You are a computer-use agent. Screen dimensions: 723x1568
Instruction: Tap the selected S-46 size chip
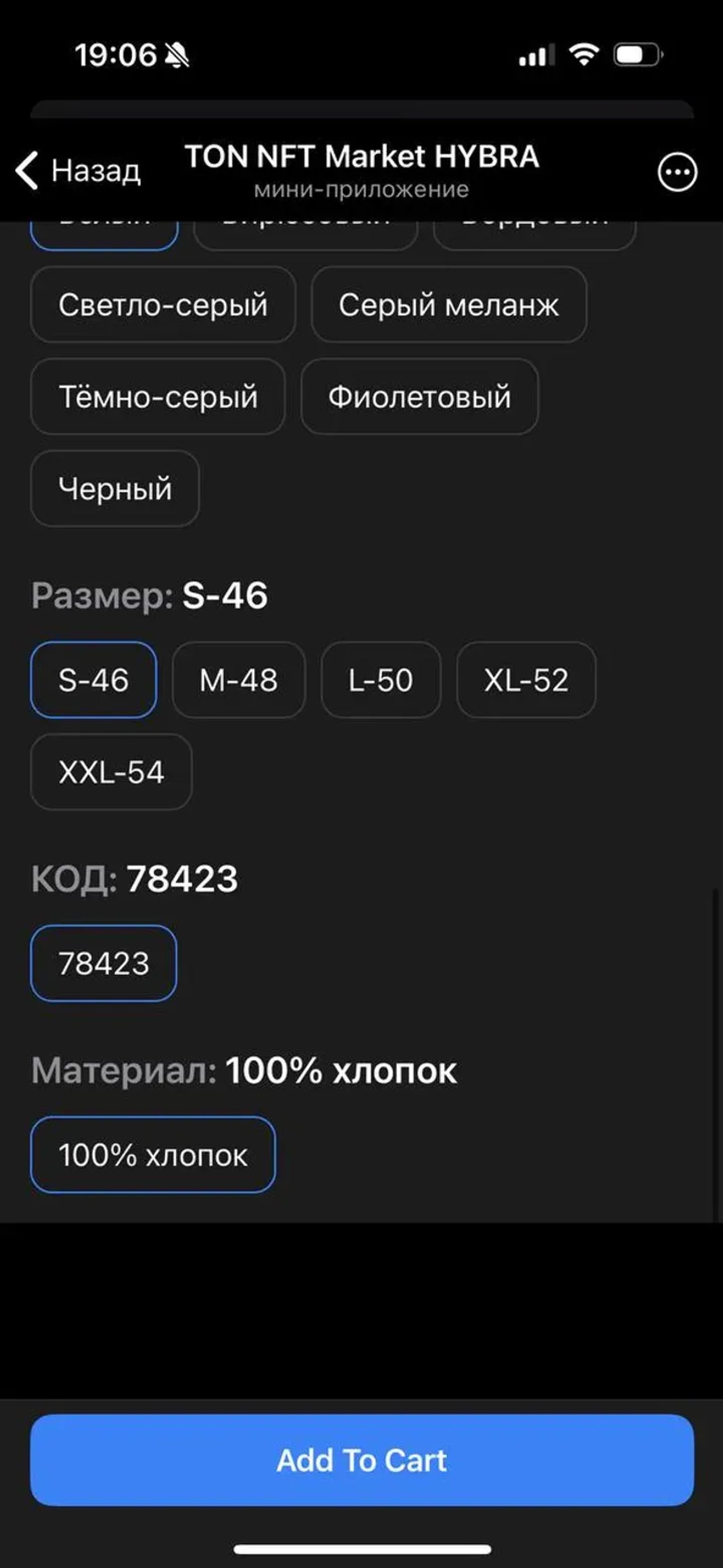[93, 681]
